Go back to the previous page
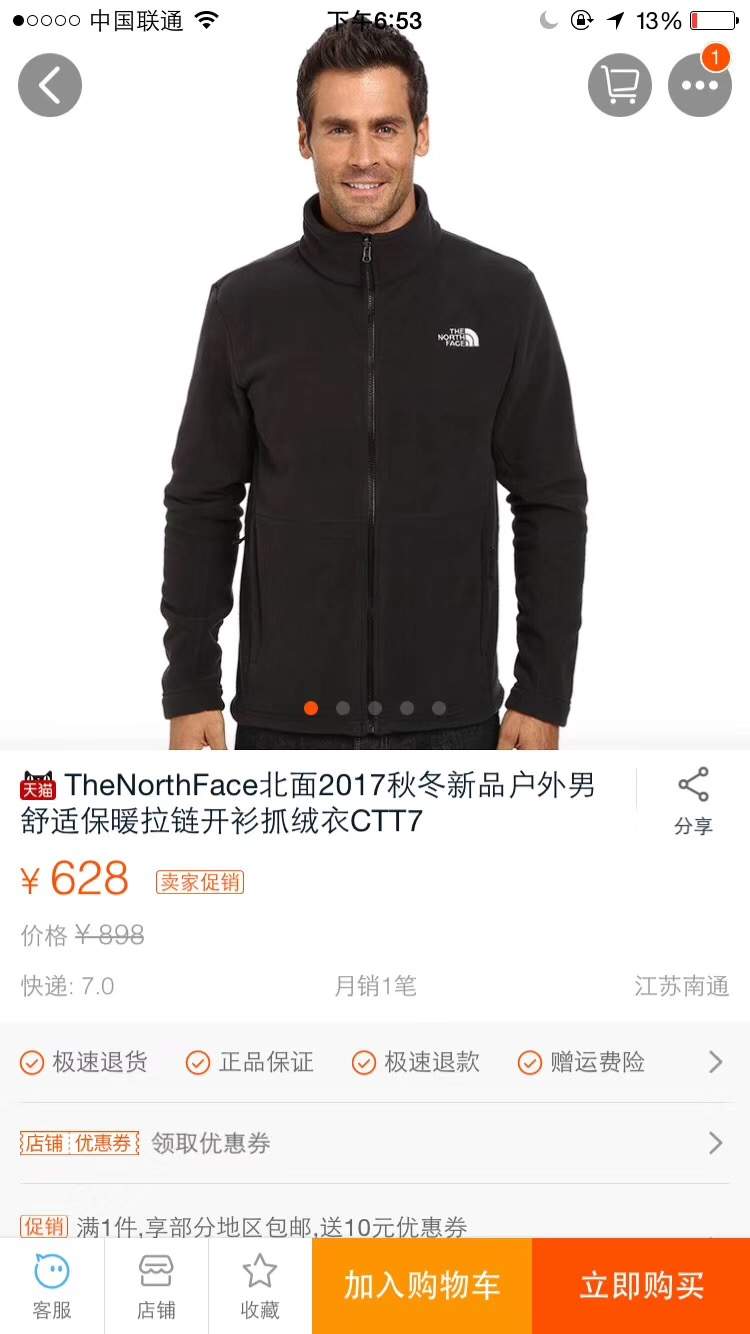 (x=50, y=85)
